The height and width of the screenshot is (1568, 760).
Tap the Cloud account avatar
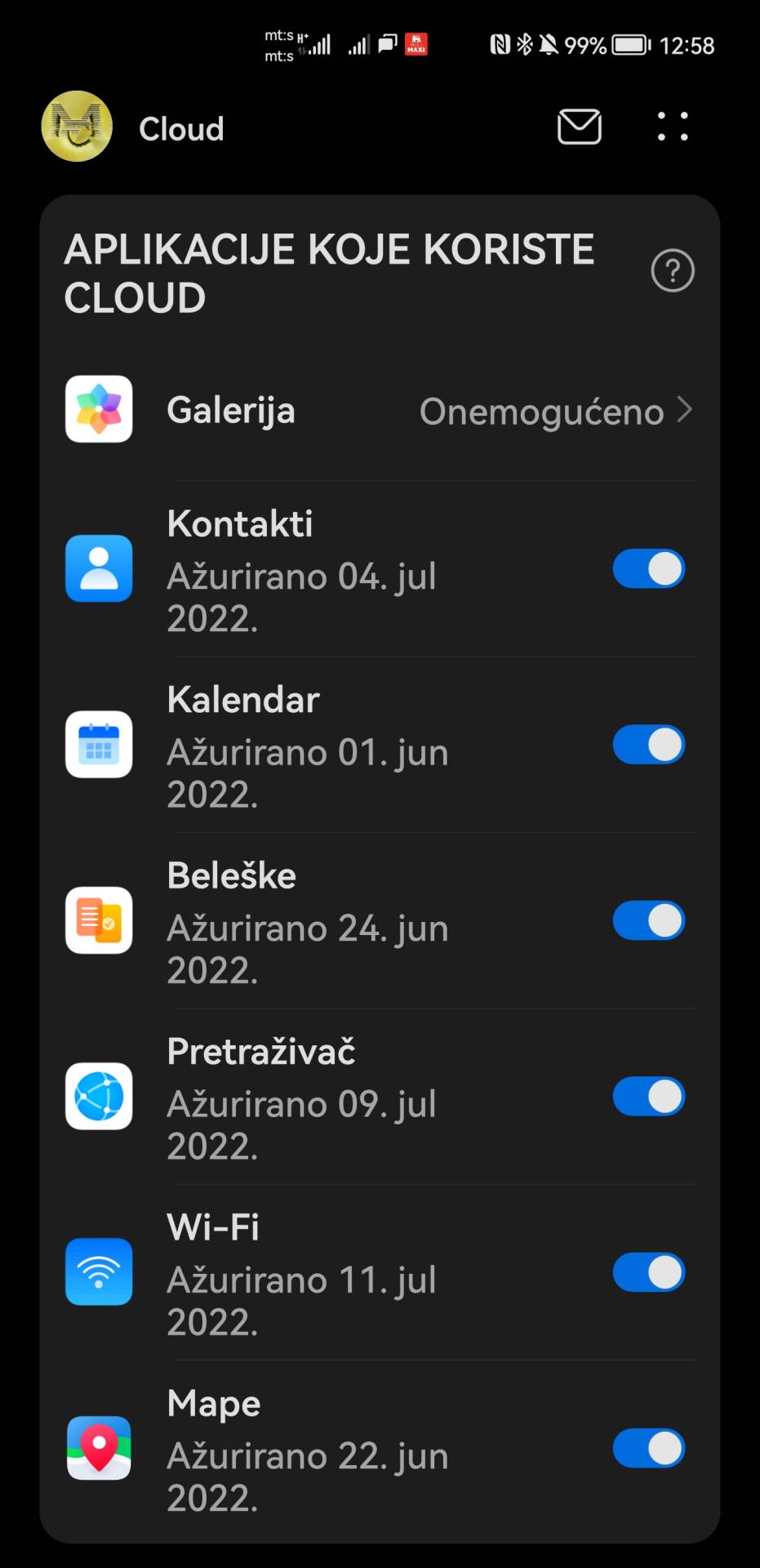(x=76, y=128)
